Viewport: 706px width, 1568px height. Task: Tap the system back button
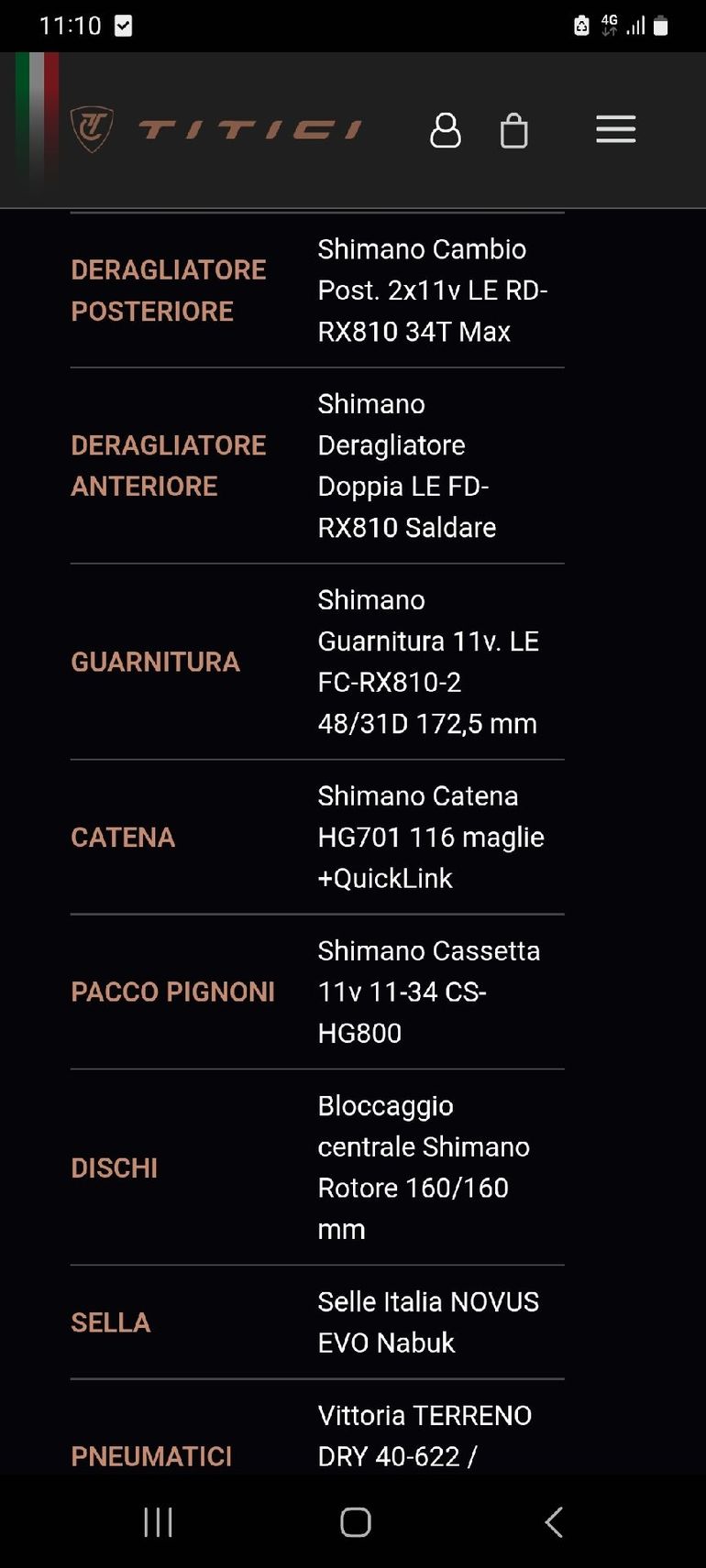tap(553, 1522)
